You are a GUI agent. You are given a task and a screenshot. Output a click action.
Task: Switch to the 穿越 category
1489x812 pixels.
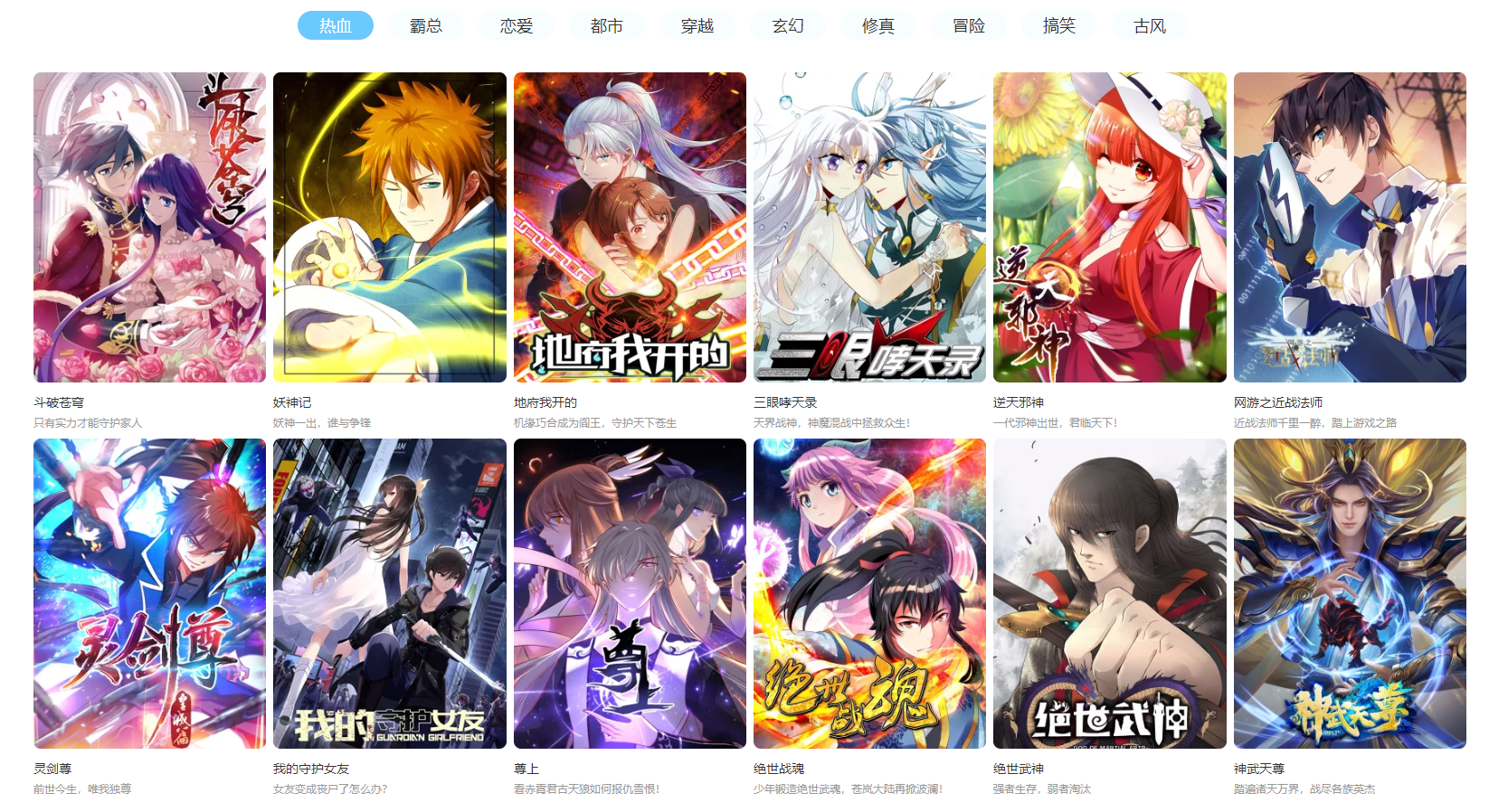697,26
